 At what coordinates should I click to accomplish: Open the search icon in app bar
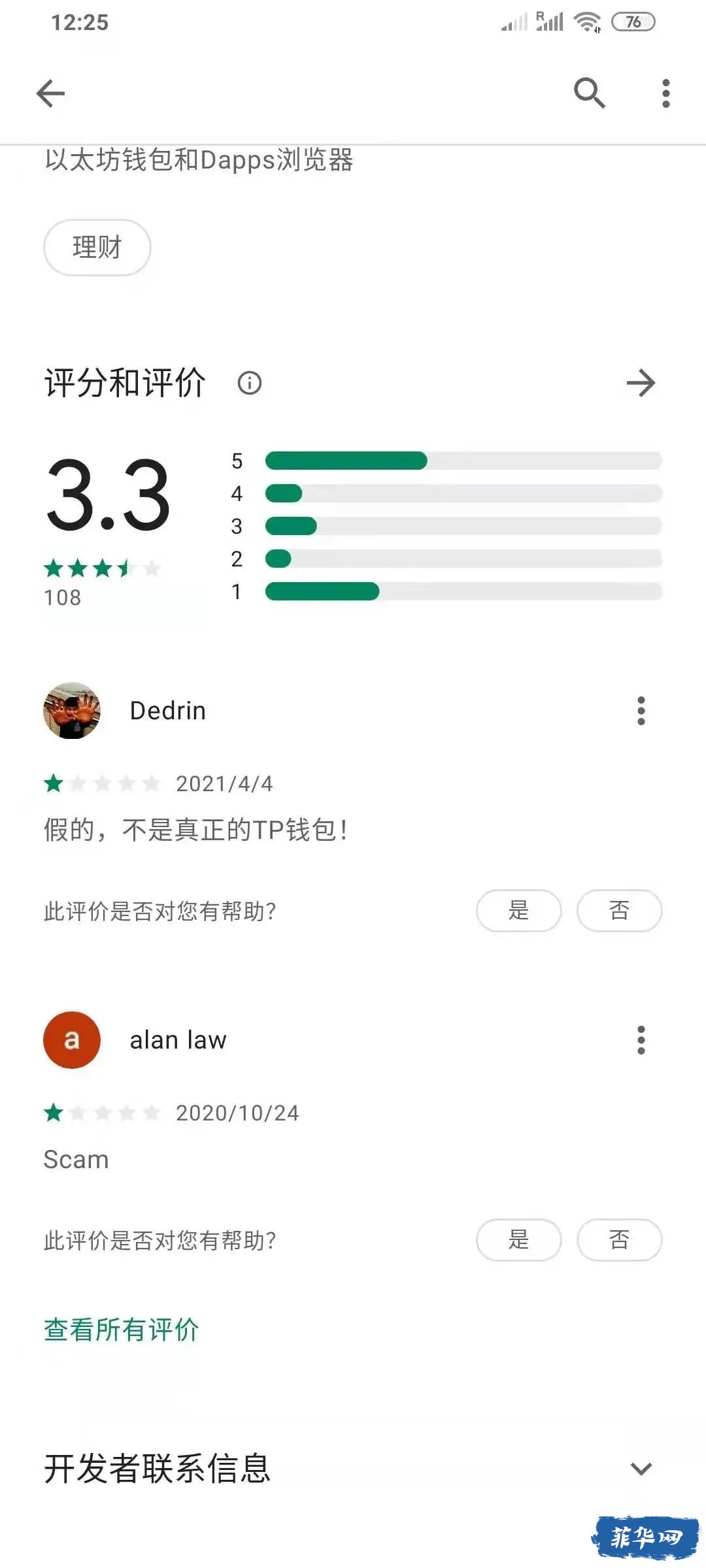(589, 93)
